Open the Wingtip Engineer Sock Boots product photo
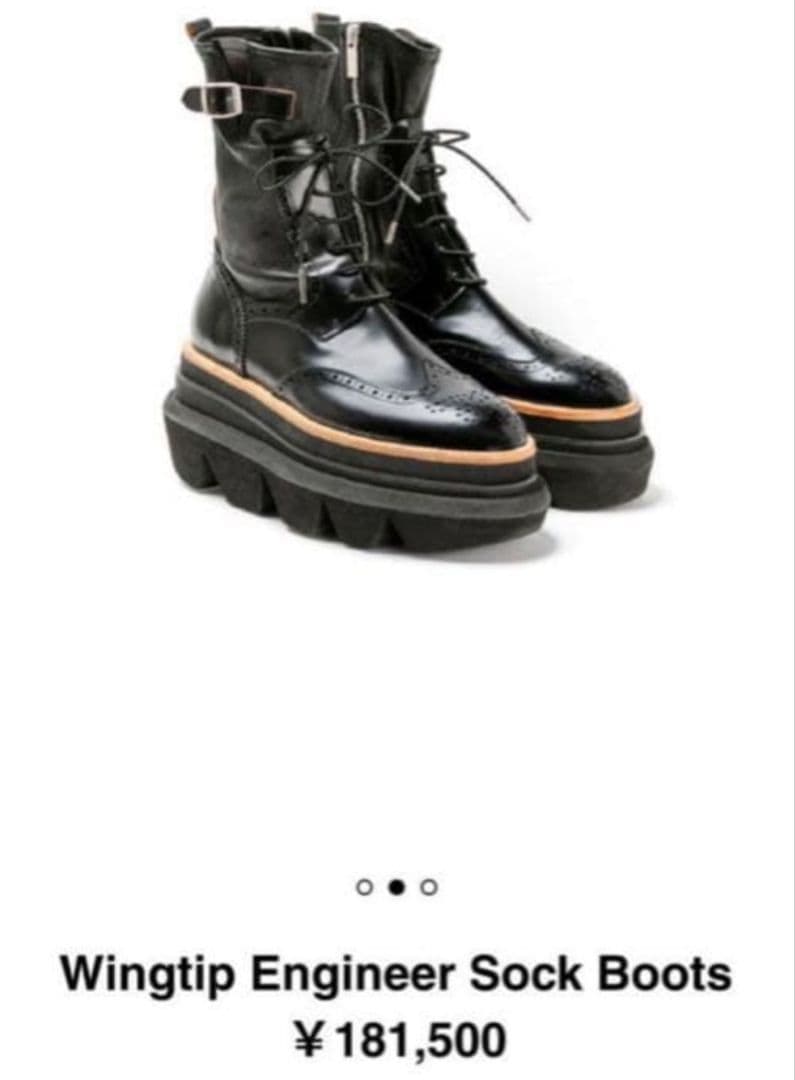Screen dimensions: 795x1080 click(x=400, y=290)
